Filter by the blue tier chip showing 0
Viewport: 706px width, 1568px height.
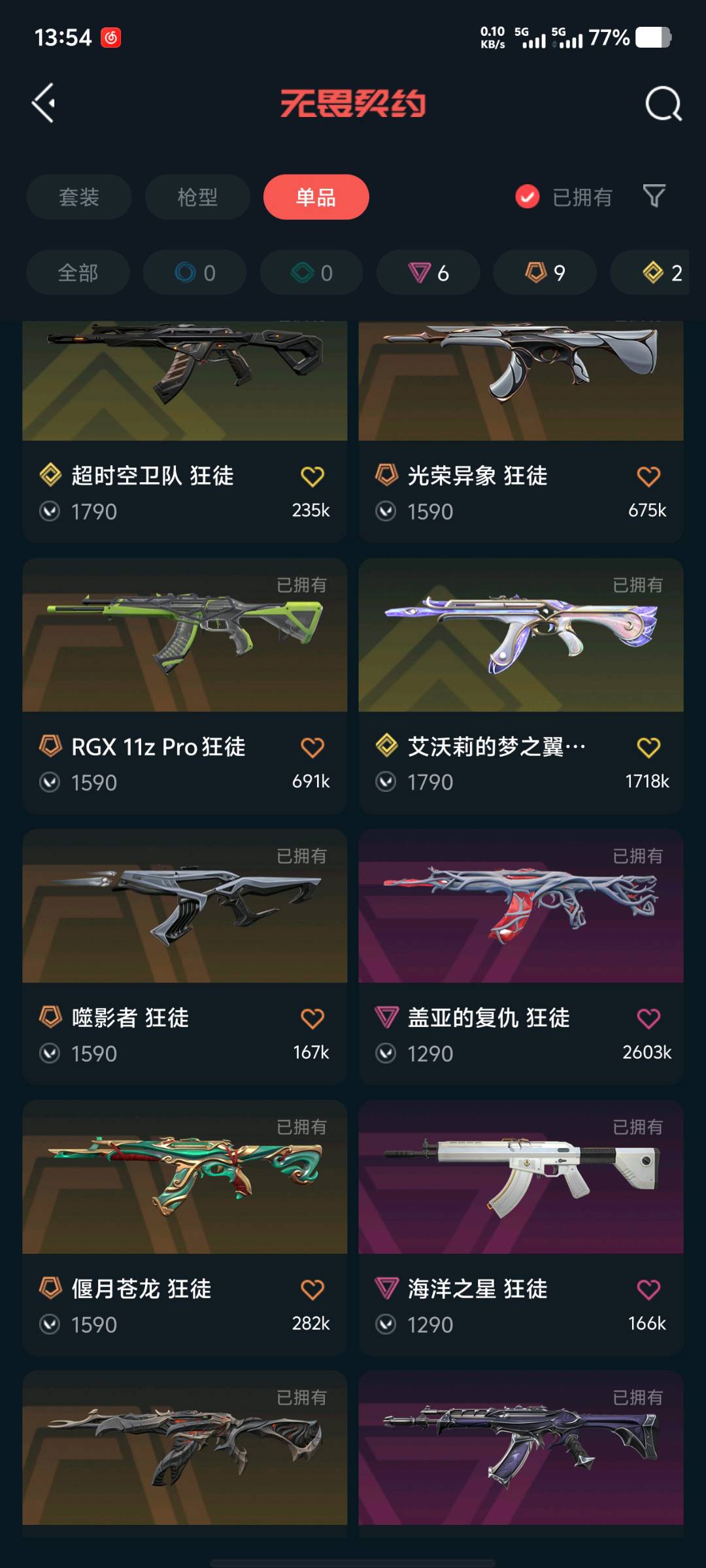(195, 272)
